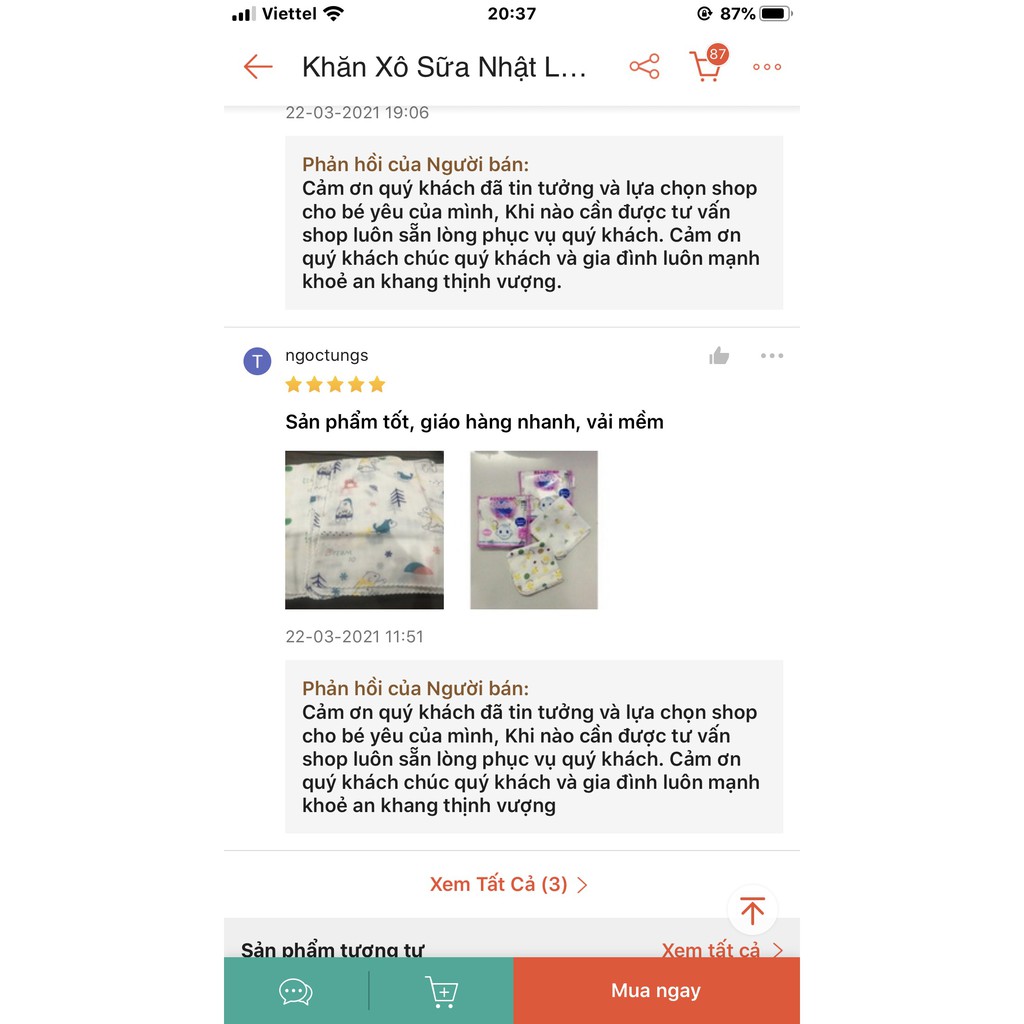
Task: Like ngoctungs' review
Action: click(x=719, y=356)
